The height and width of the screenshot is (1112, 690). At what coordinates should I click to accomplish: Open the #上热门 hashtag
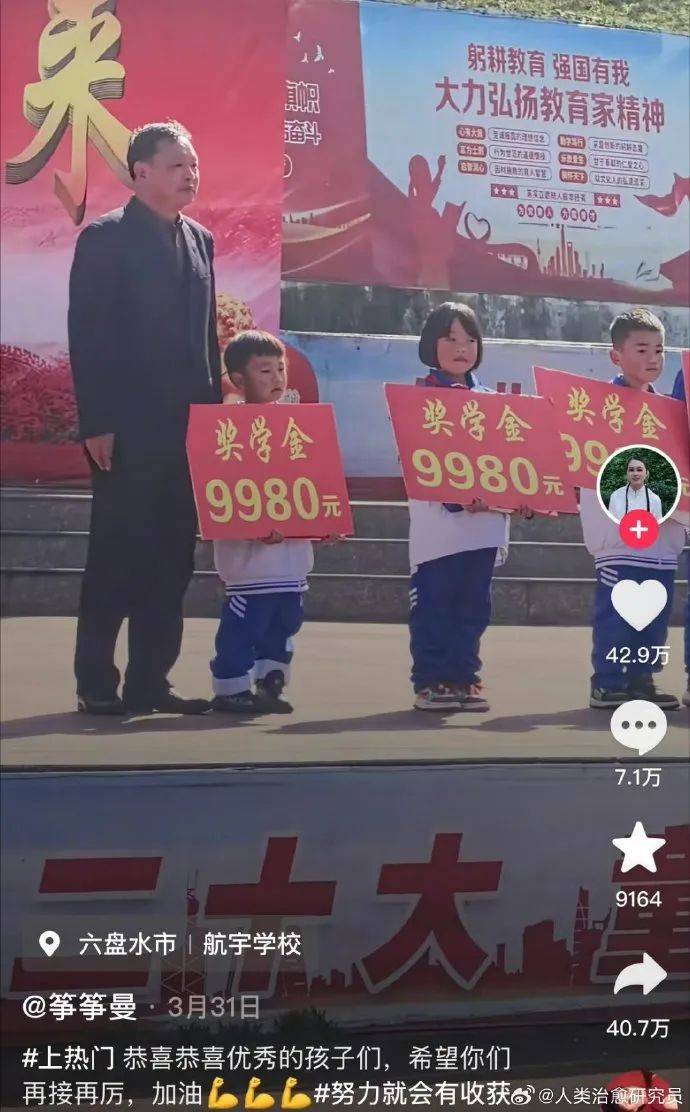(x=58, y=1057)
